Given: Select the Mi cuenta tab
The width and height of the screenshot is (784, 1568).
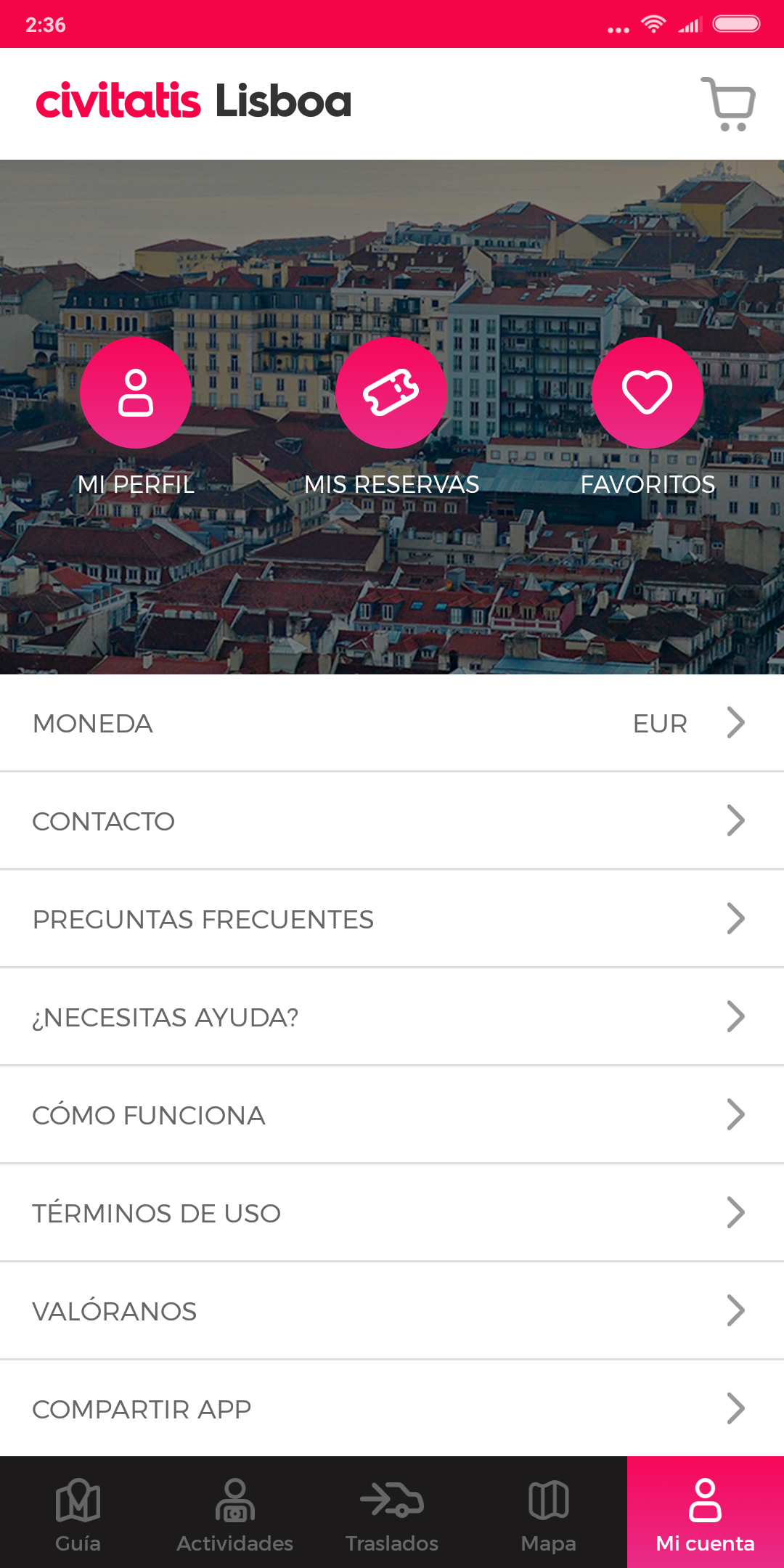Looking at the screenshot, I should coord(706,1514).
